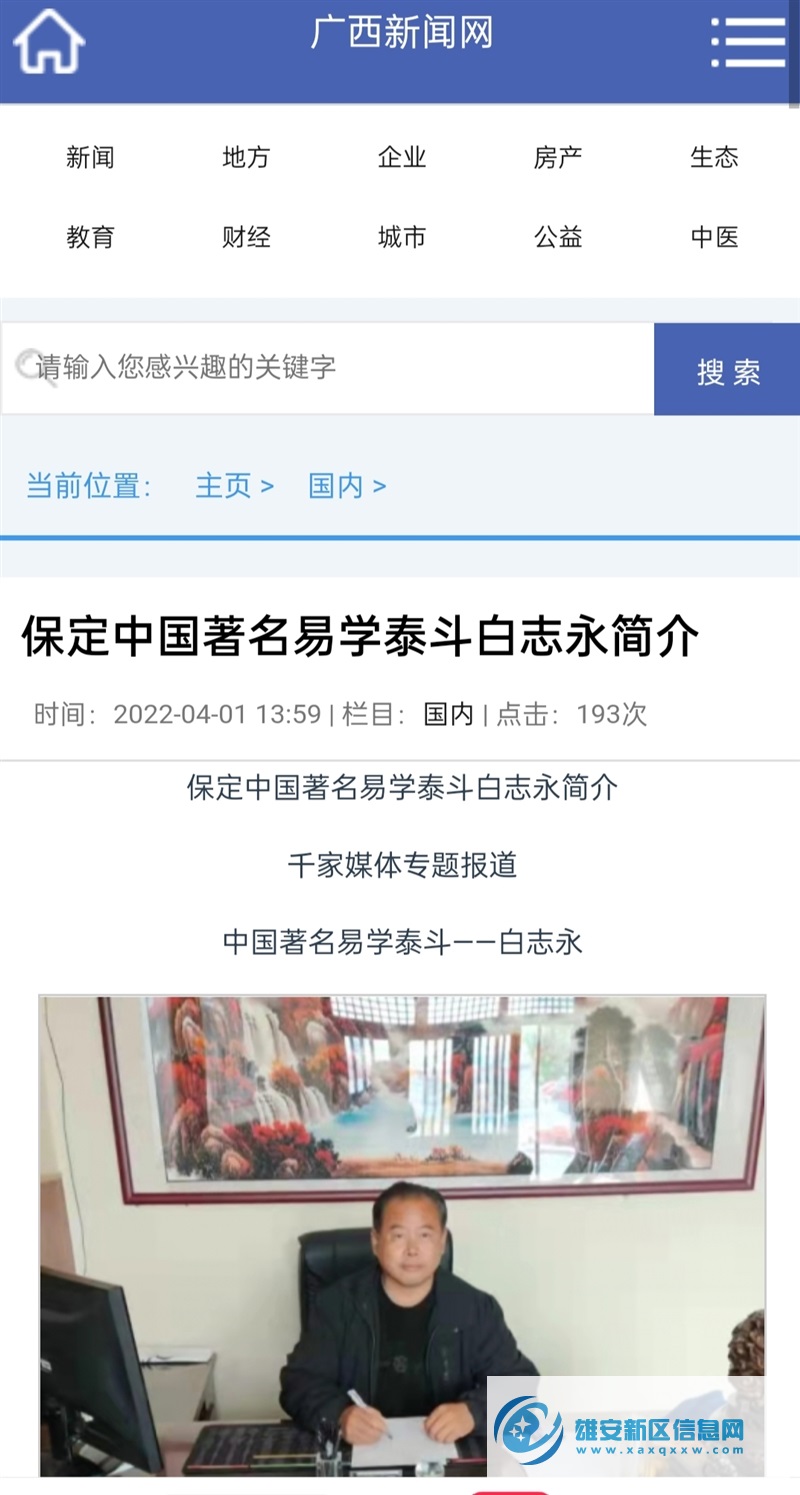Open the hamburger menu
This screenshot has width=800, height=1495.
click(748, 42)
